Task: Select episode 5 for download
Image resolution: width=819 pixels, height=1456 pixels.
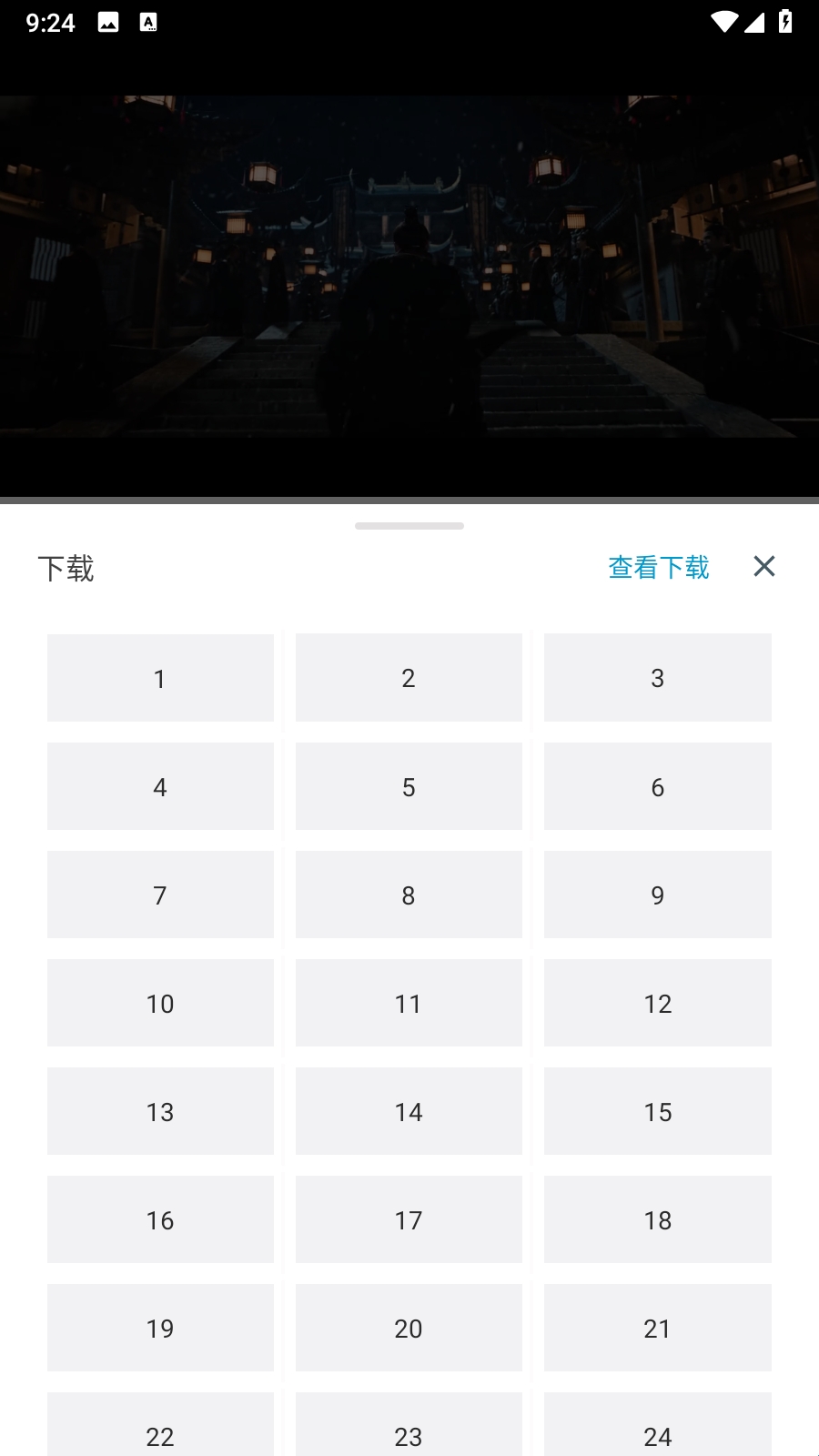Action: tap(409, 786)
